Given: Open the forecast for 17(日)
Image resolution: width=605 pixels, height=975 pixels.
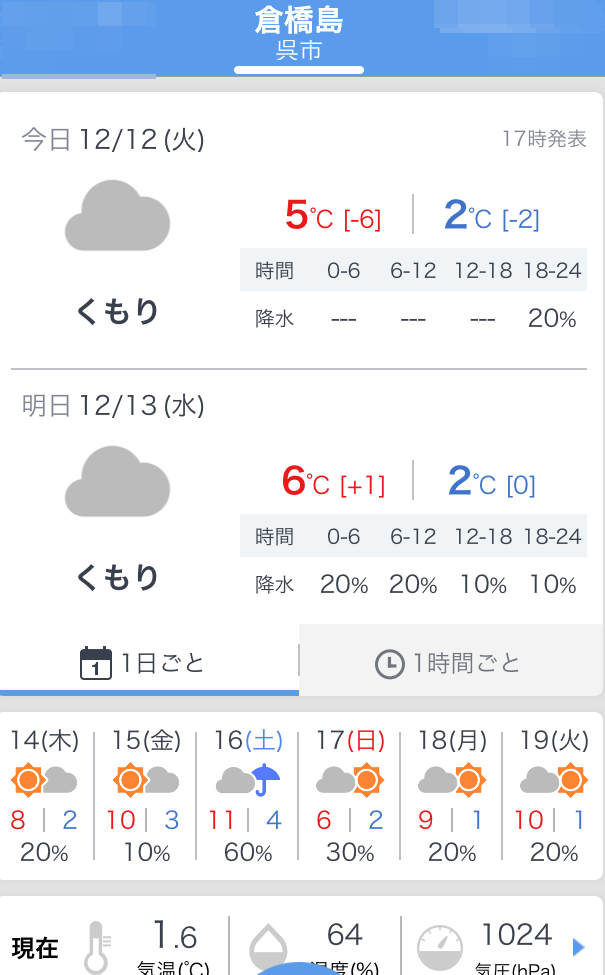Looking at the screenshot, I should coord(350,796).
